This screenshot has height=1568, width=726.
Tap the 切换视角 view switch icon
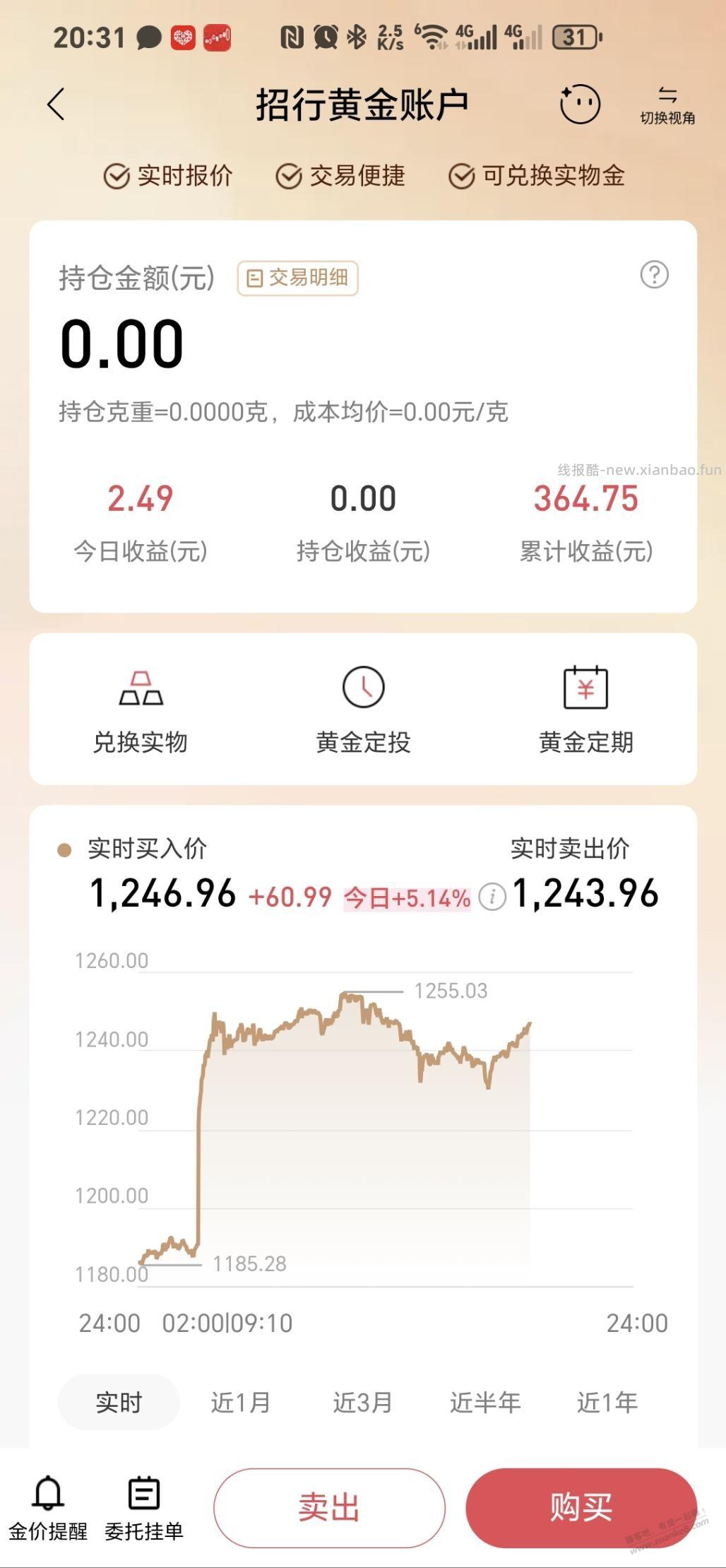pos(667,104)
